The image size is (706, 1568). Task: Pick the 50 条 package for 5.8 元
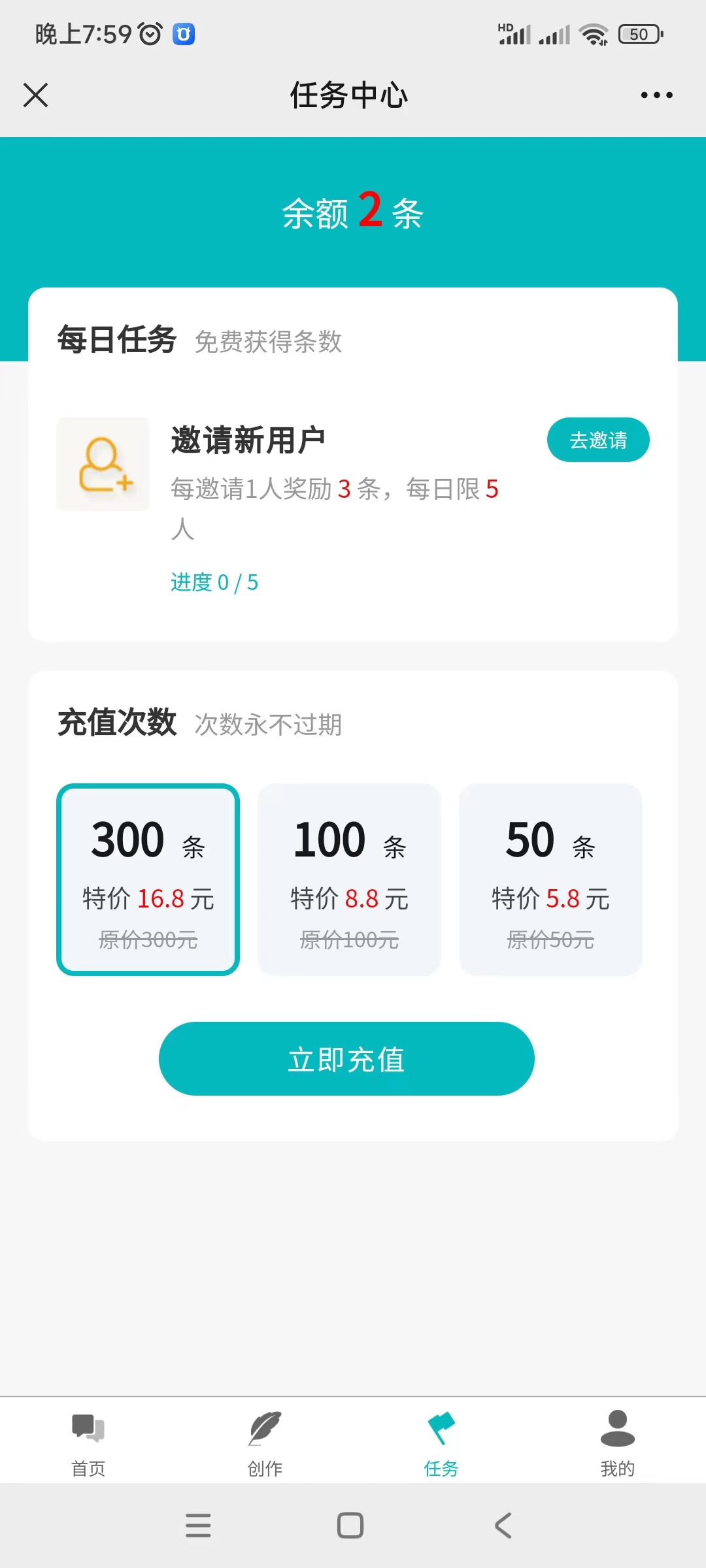pyautogui.click(x=550, y=879)
